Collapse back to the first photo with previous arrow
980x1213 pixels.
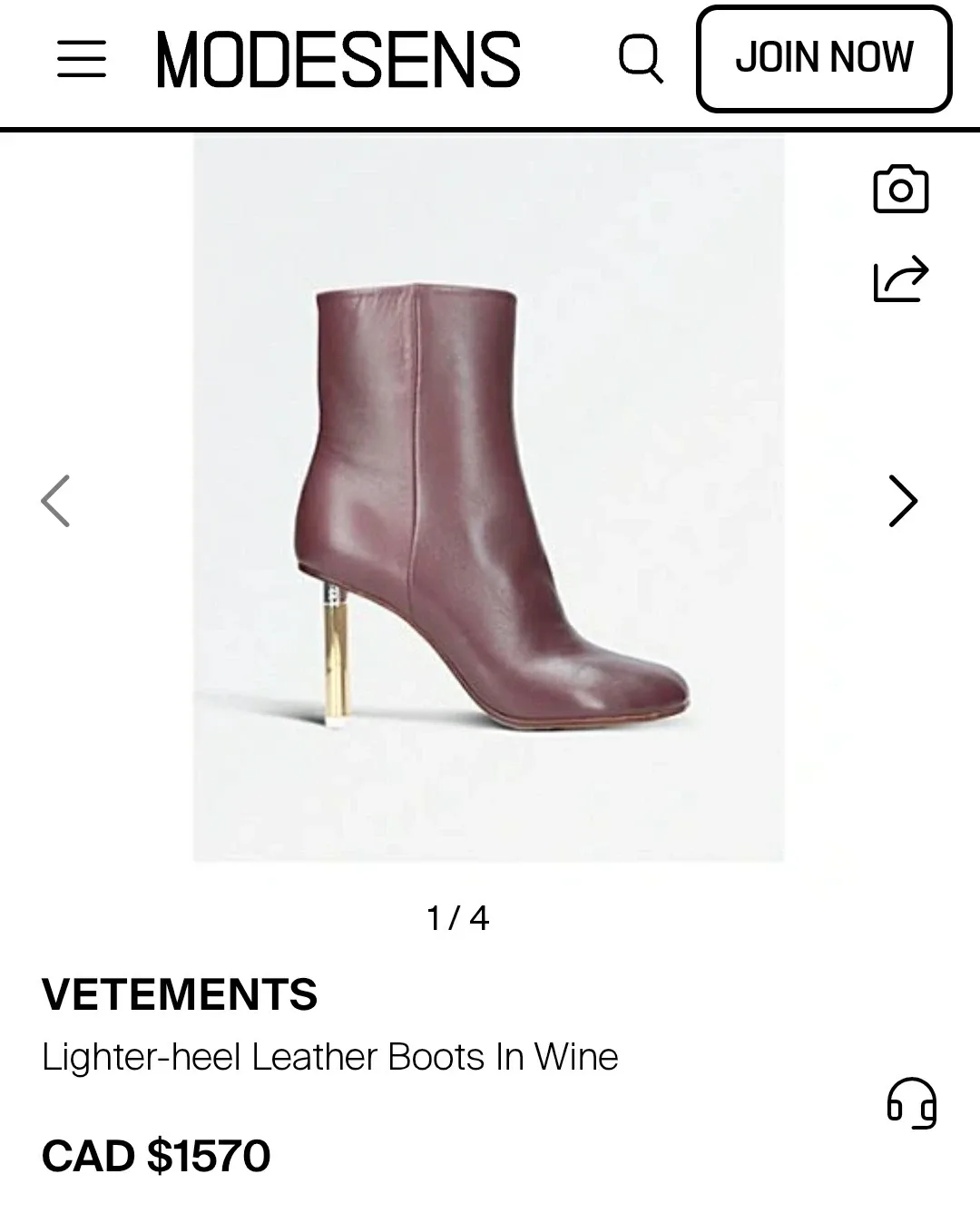(56, 498)
